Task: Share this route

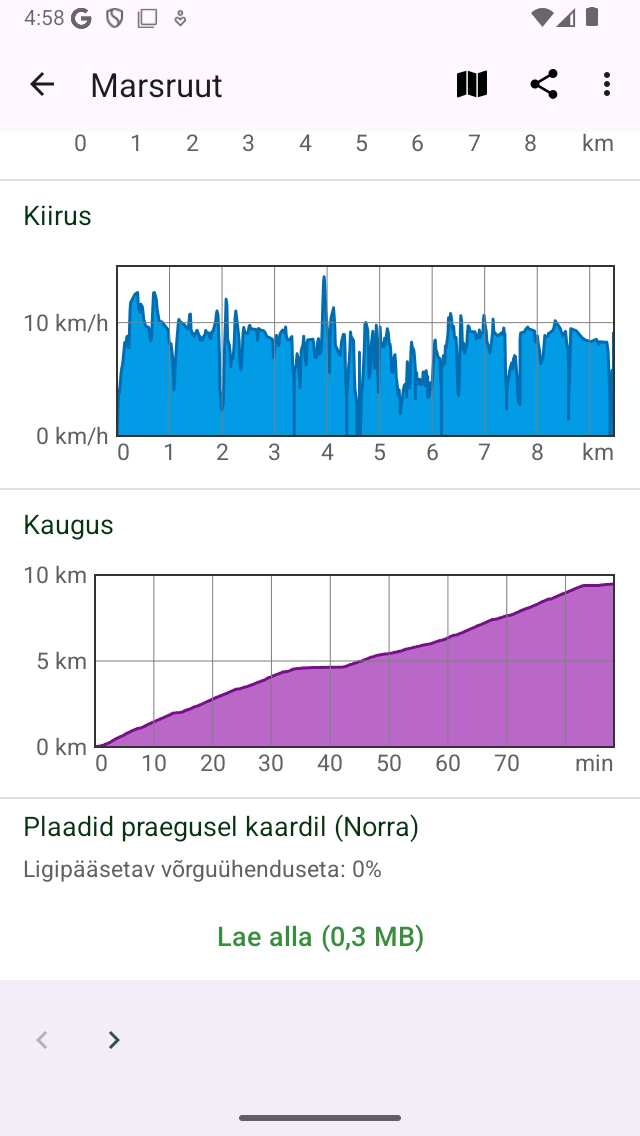Action: point(544,85)
